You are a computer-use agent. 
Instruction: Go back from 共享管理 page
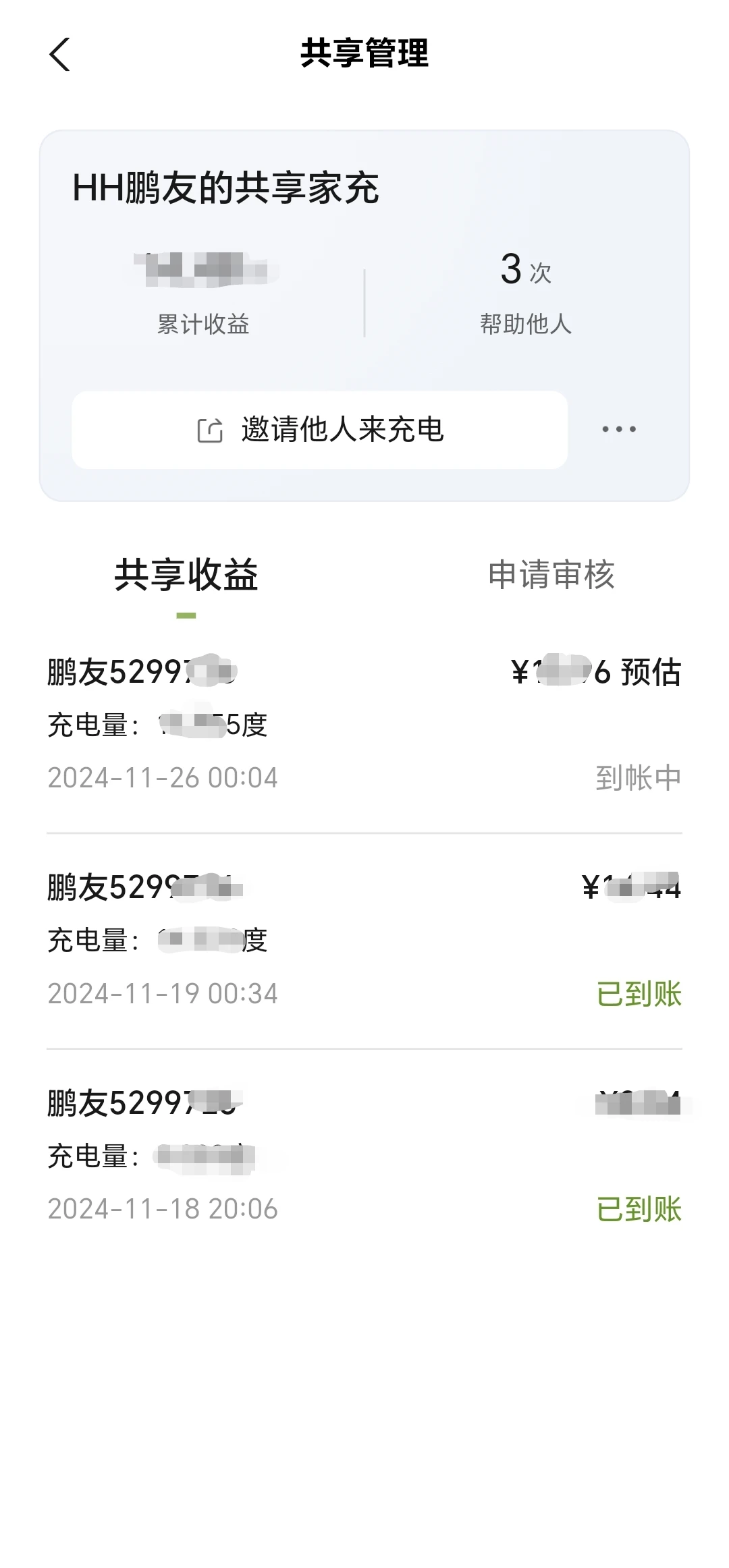59,54
